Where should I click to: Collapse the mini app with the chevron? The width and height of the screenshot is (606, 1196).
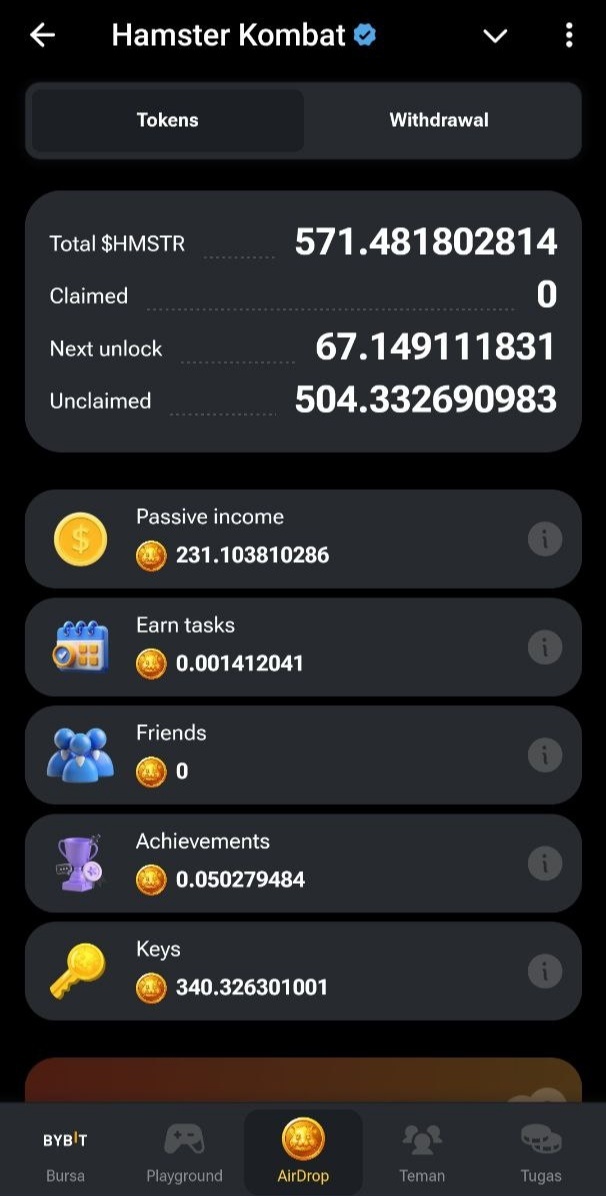pyautogui.click(x=495, y=37)
